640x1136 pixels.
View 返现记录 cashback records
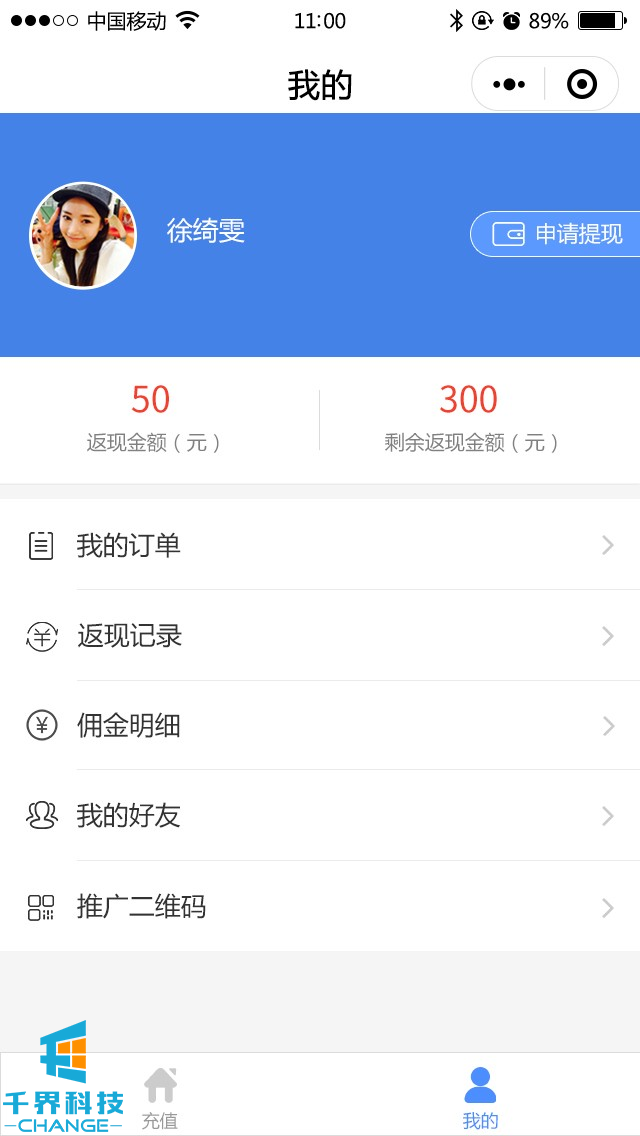click(320, 636)
